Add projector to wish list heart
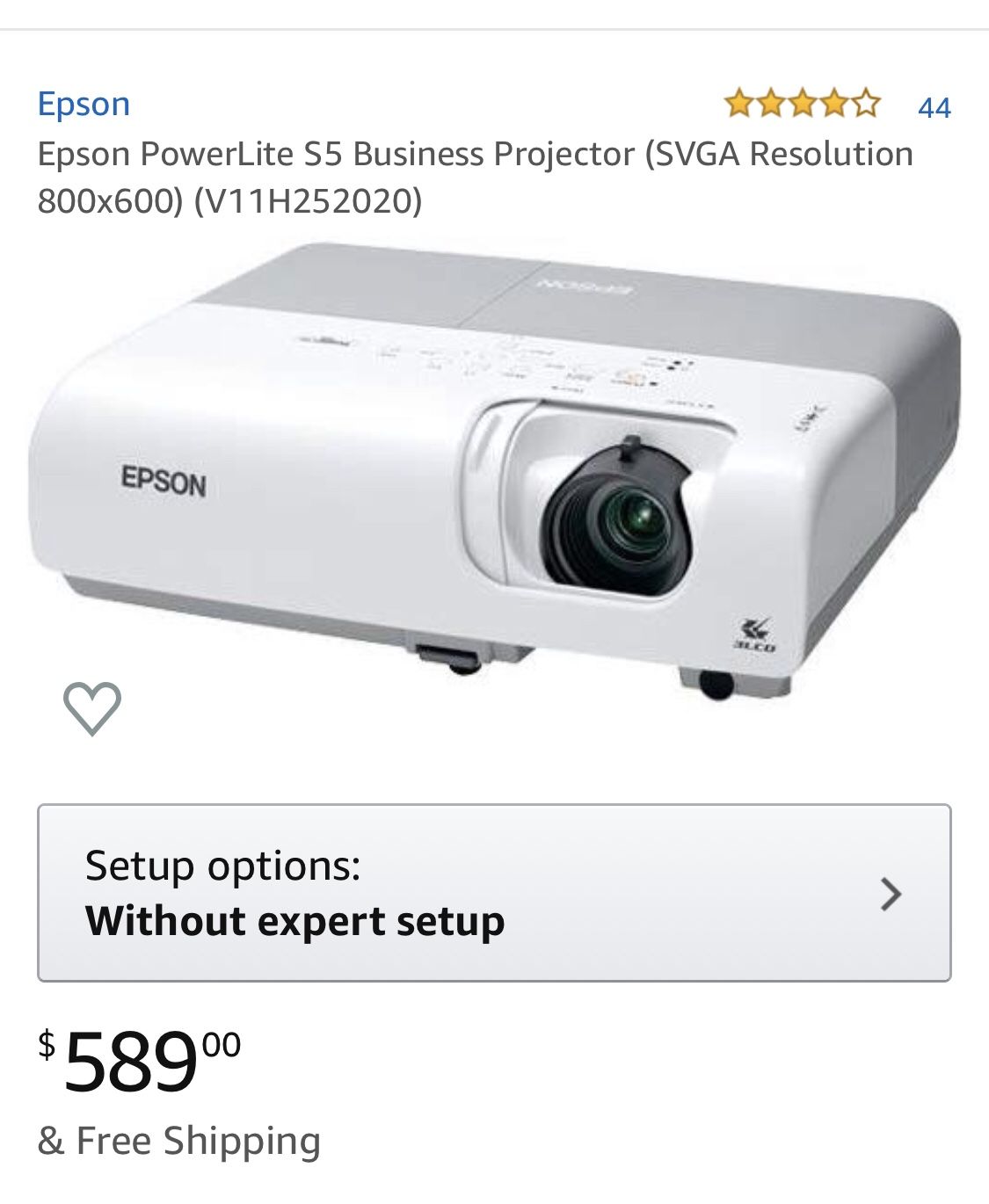Image resolution: width=989 pixels, height=1204 pixels. coord(92,707)
